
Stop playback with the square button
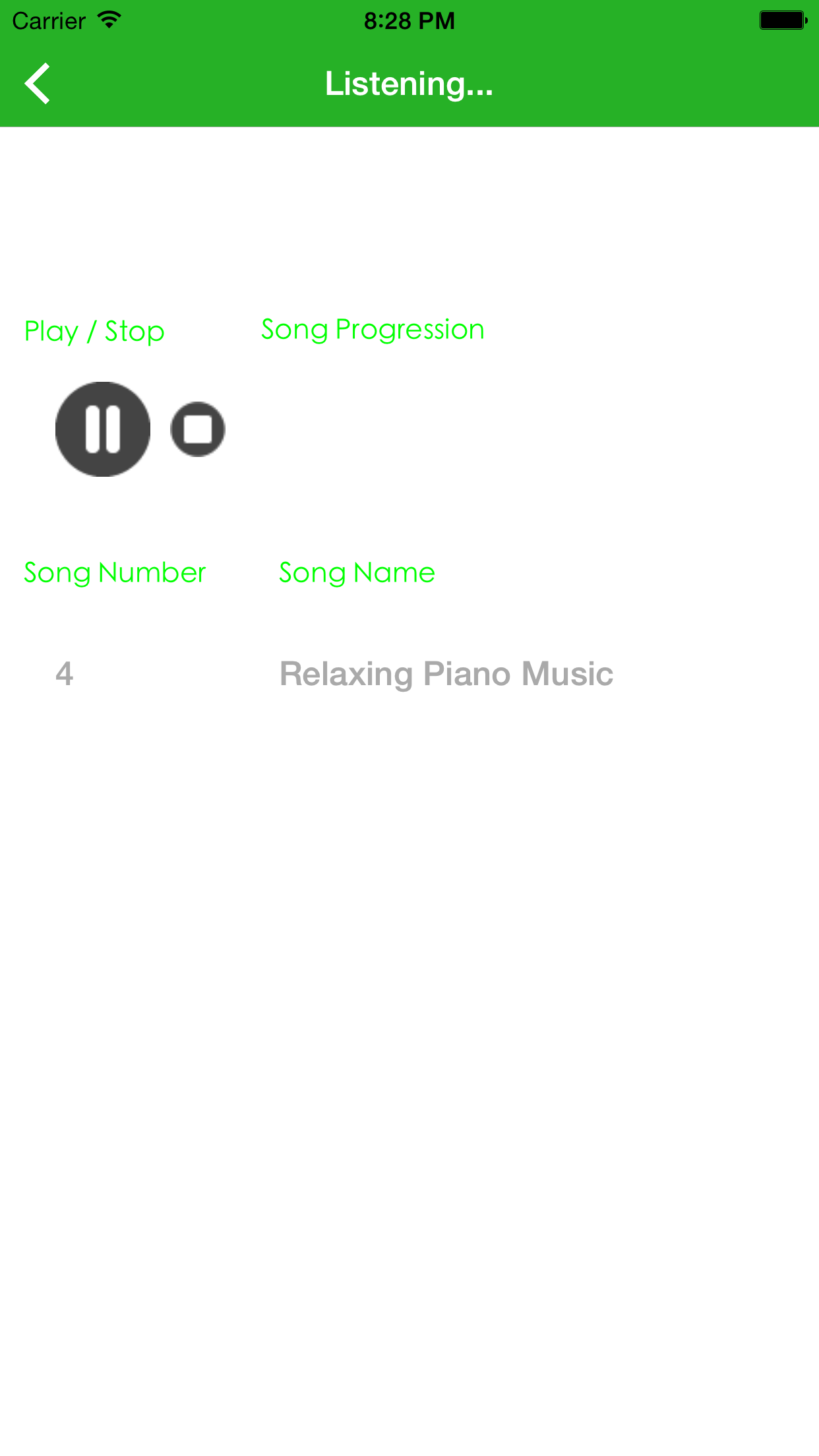coord(198,429)
